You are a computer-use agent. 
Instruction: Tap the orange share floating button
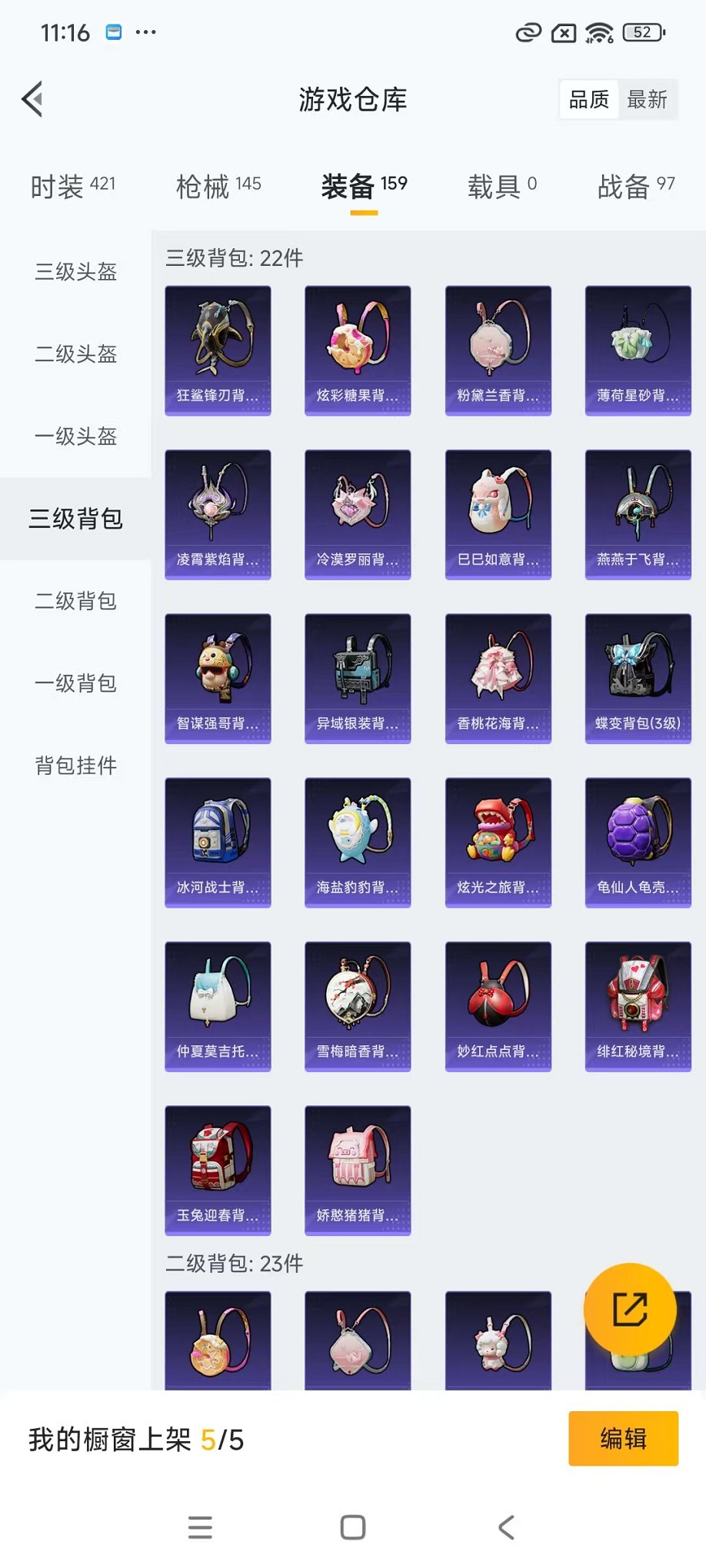tap(630, 1309)
